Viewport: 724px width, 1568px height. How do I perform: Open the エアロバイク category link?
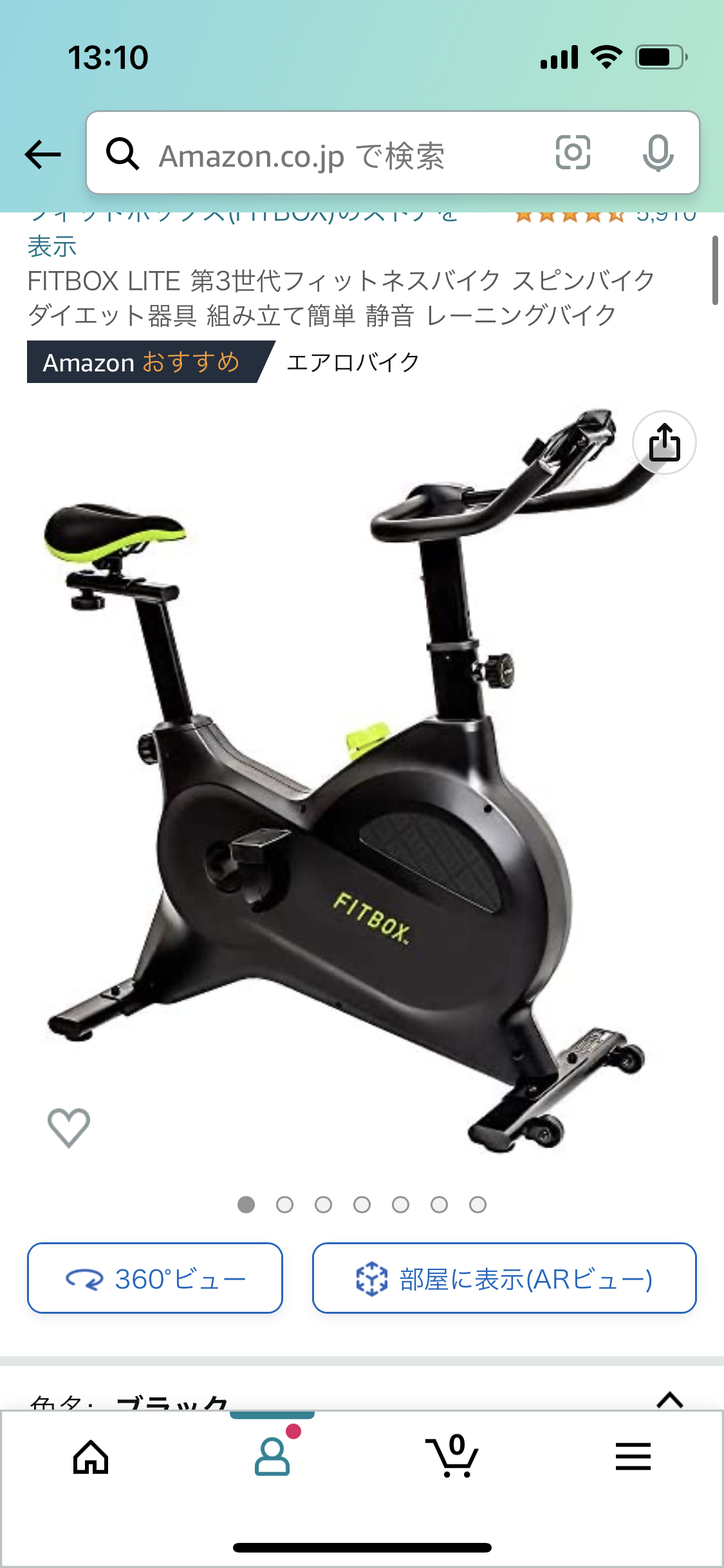click(353, 362)
